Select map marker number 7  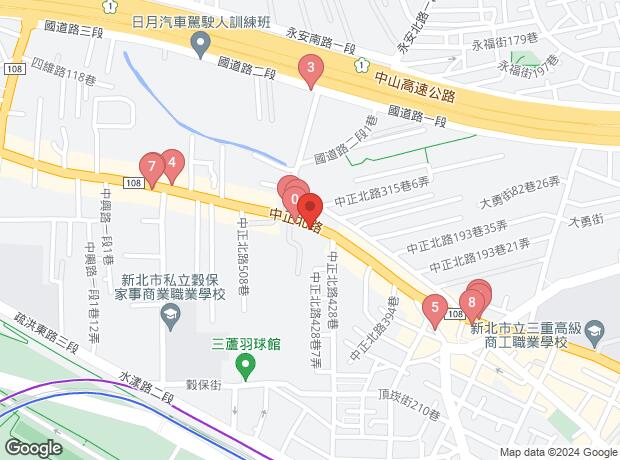coord(151,165)
